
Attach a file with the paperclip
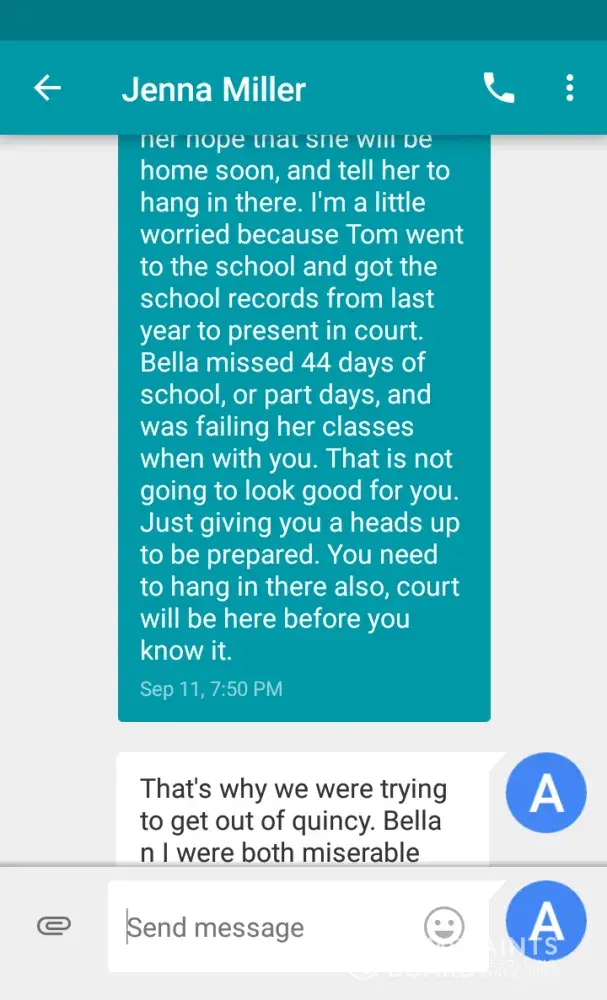[53, 926]
